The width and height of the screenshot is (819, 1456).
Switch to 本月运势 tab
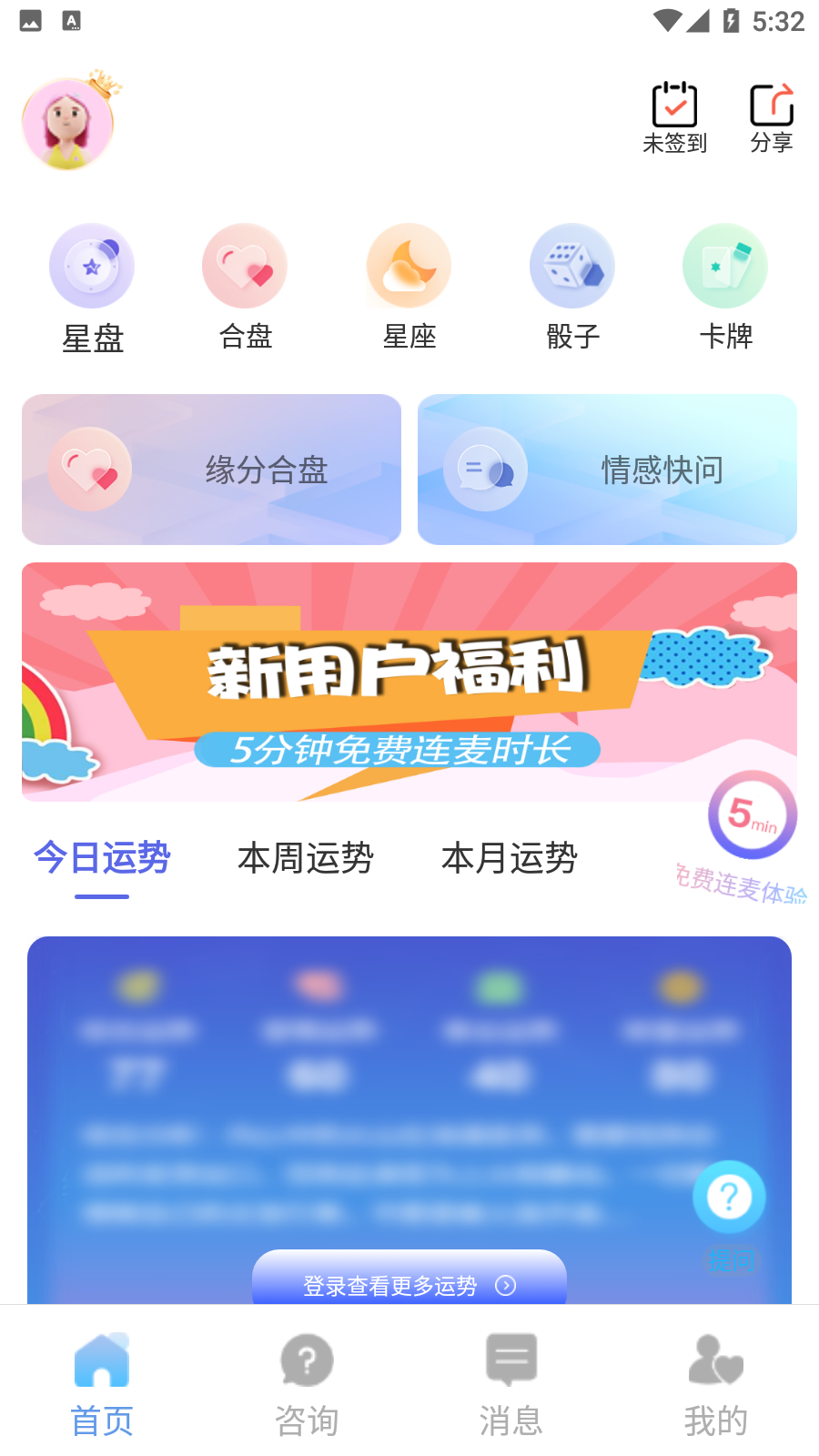click(510, 858)
